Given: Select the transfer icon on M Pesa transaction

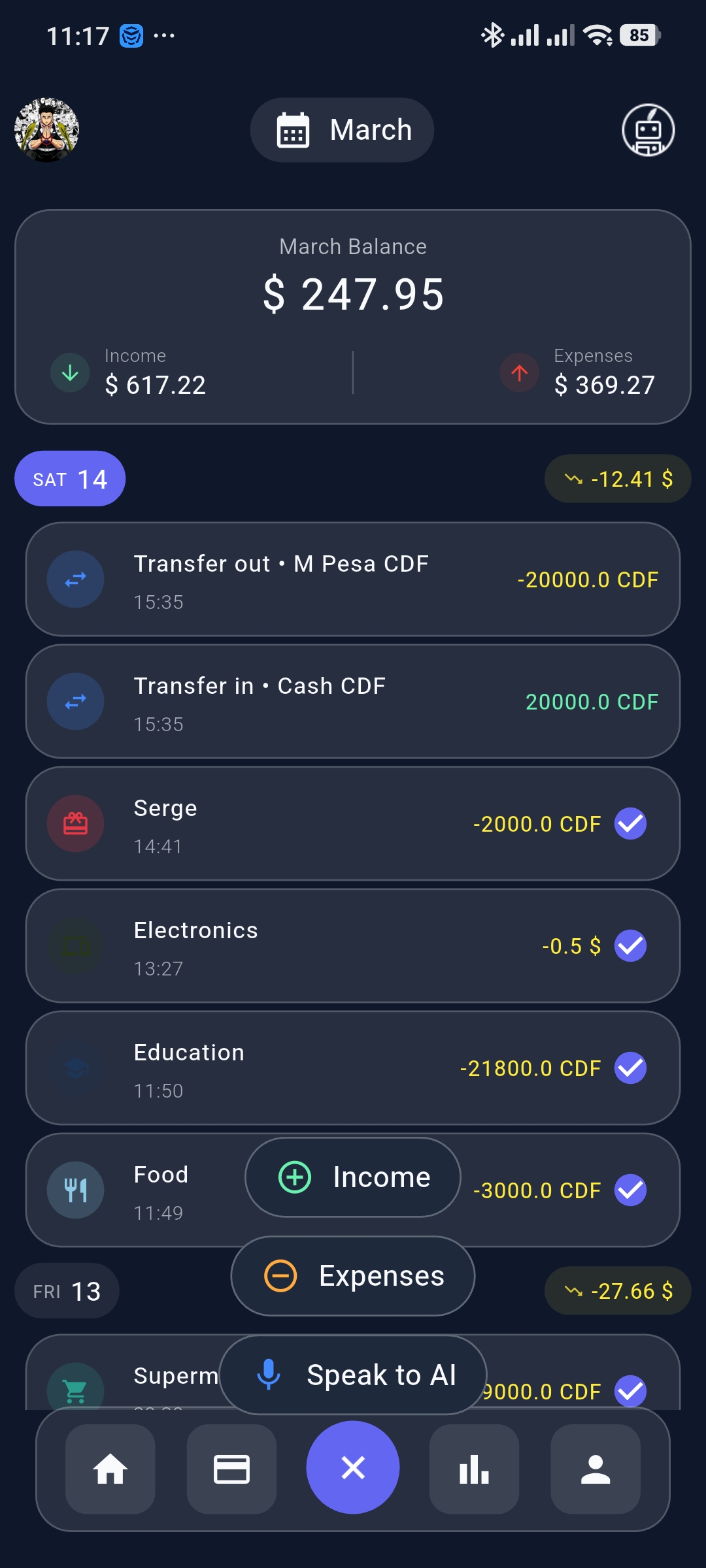Looking at the screenshot, I should pos(76,580).
